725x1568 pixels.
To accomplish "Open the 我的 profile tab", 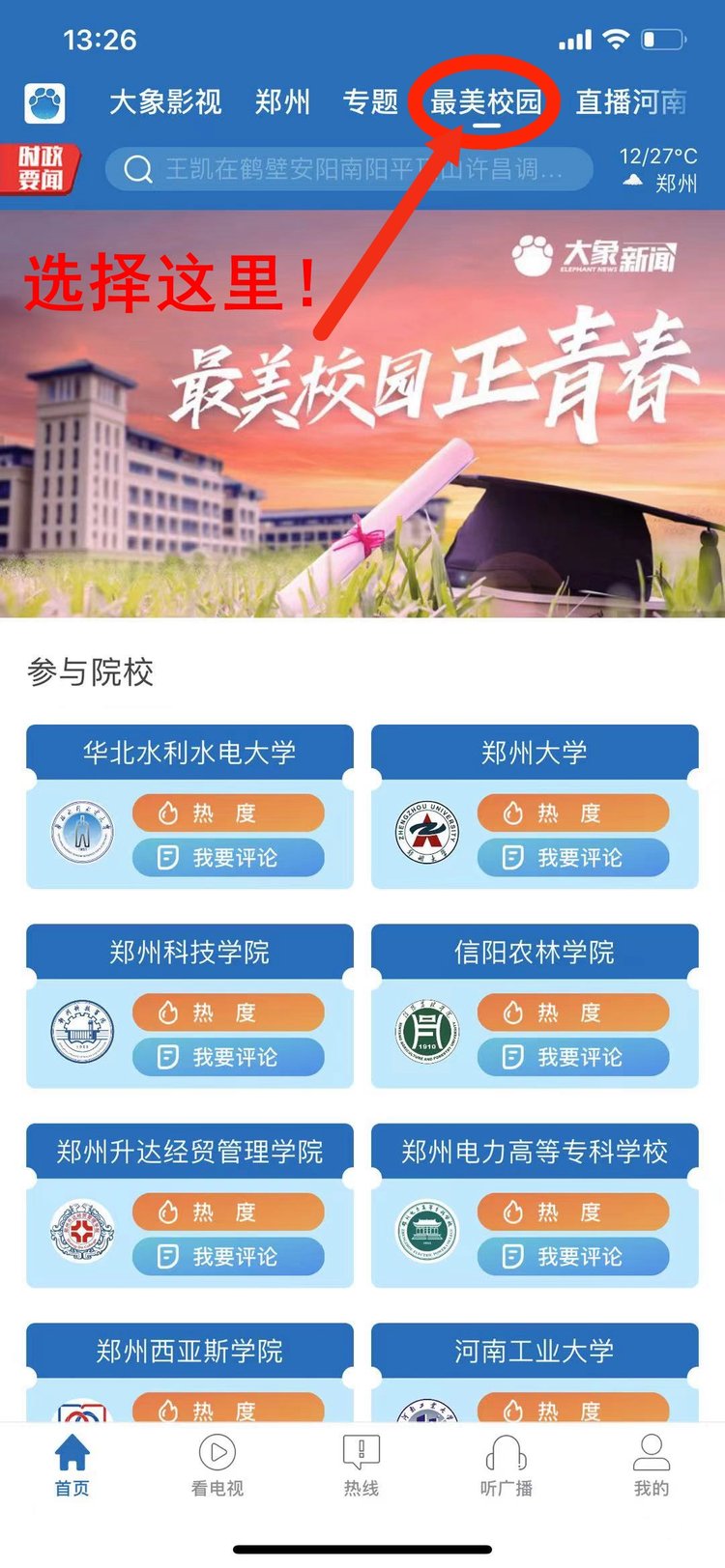I will click(x=651, y=1465).
